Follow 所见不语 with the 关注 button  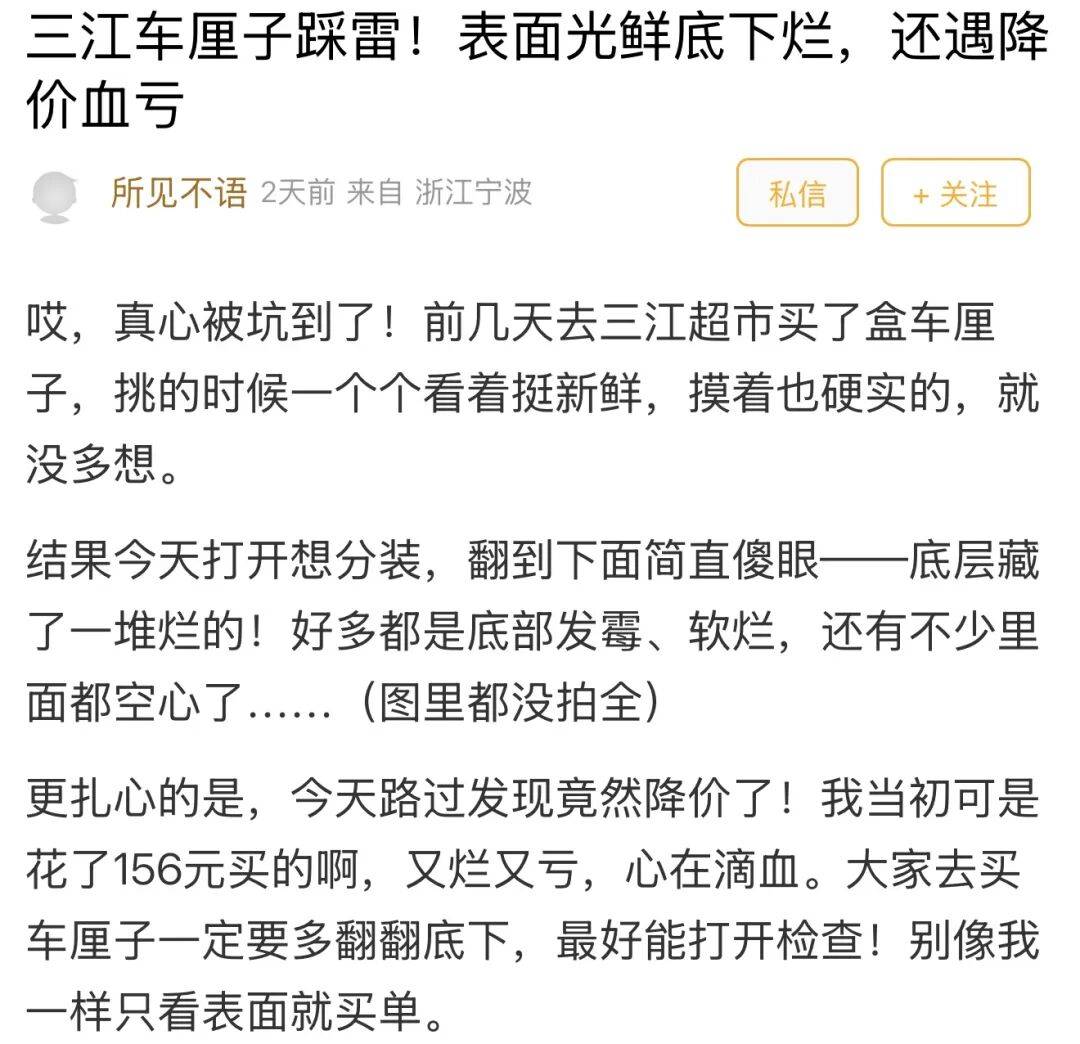955,193
